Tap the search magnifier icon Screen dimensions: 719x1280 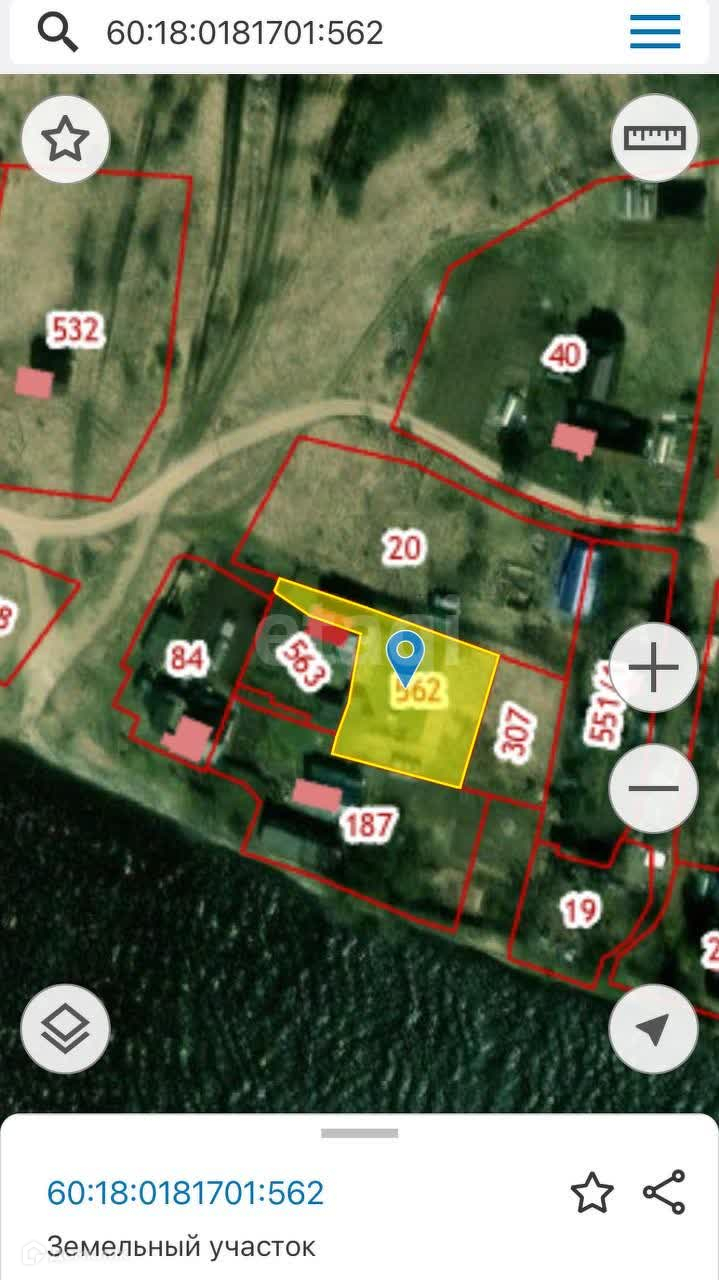coord(58,33)
